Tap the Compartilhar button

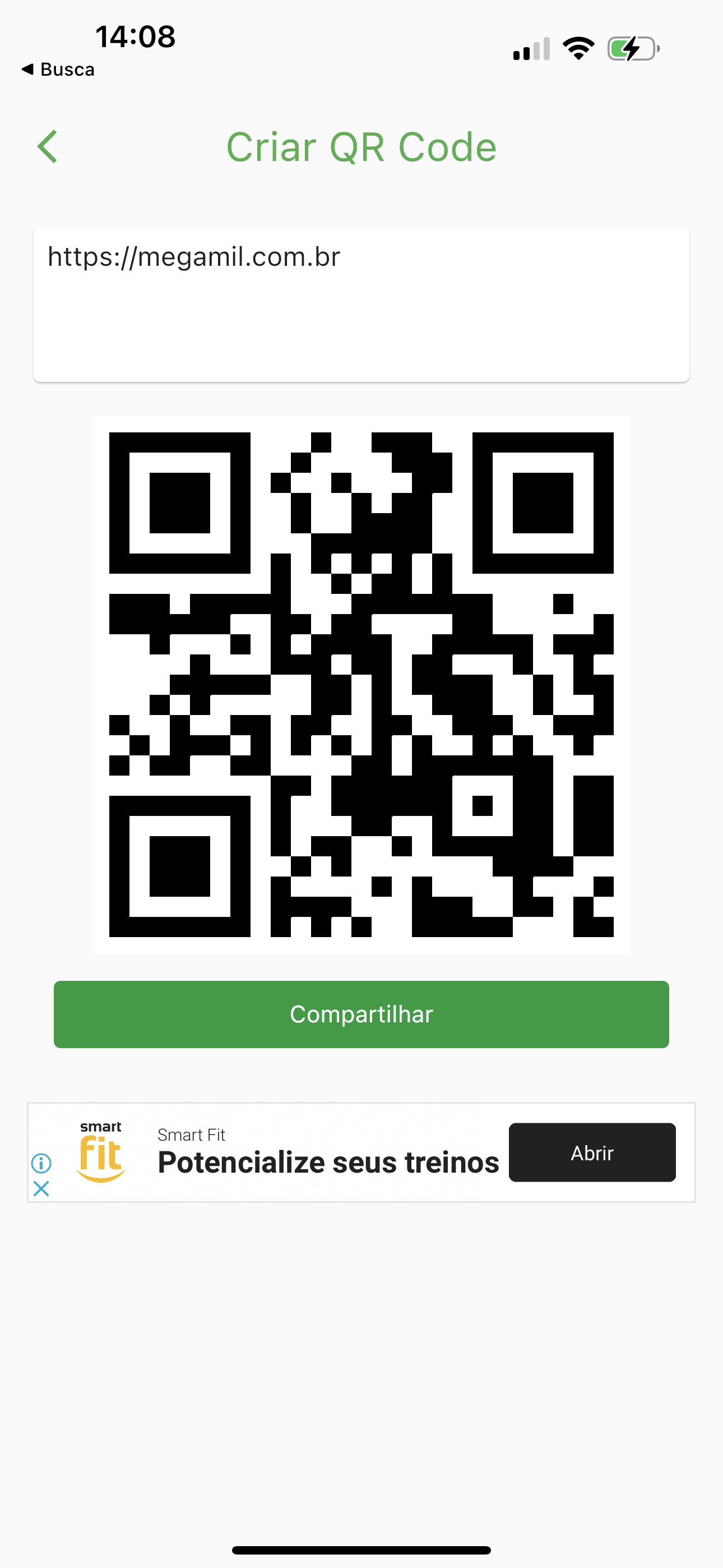pyautogui.click(x=361, y=1014)
